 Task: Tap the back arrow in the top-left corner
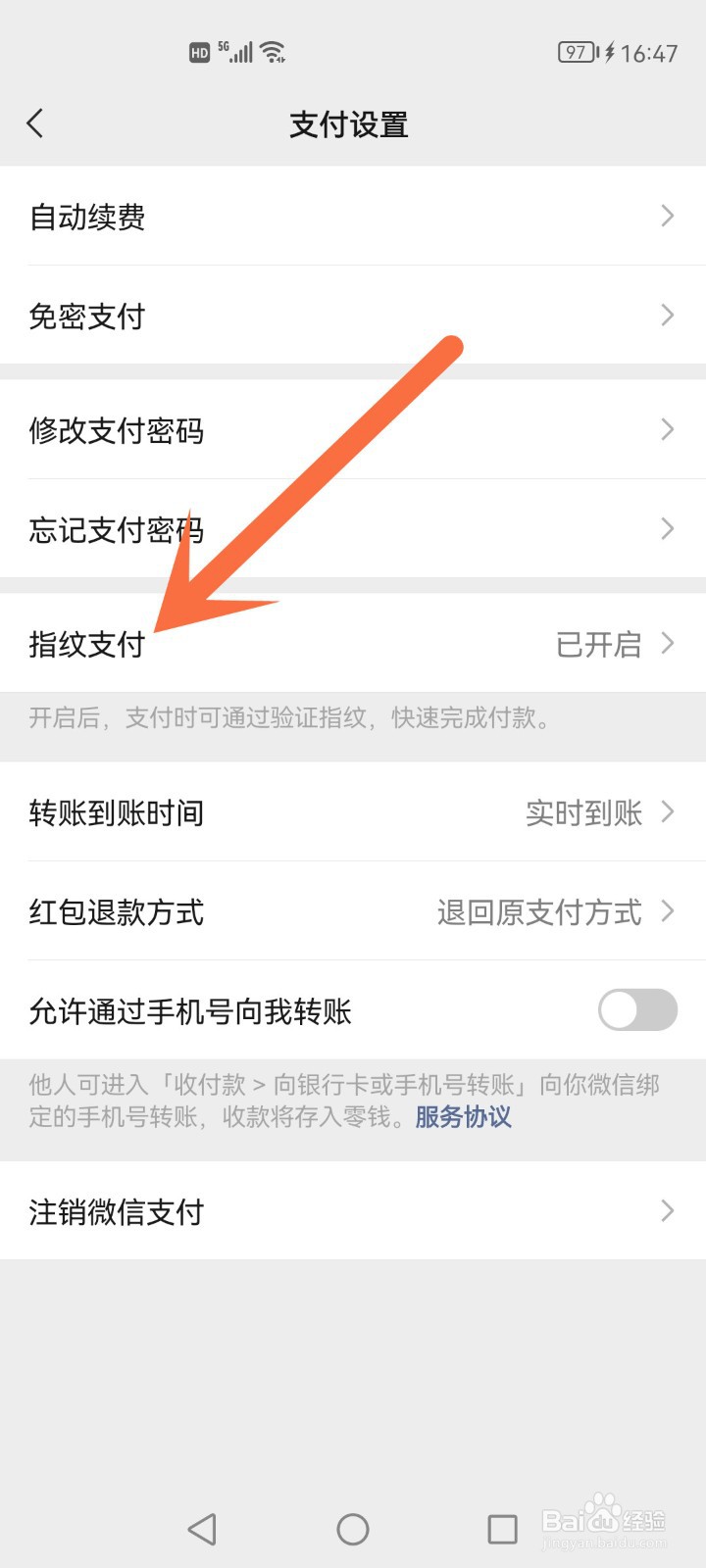[35, 123]
